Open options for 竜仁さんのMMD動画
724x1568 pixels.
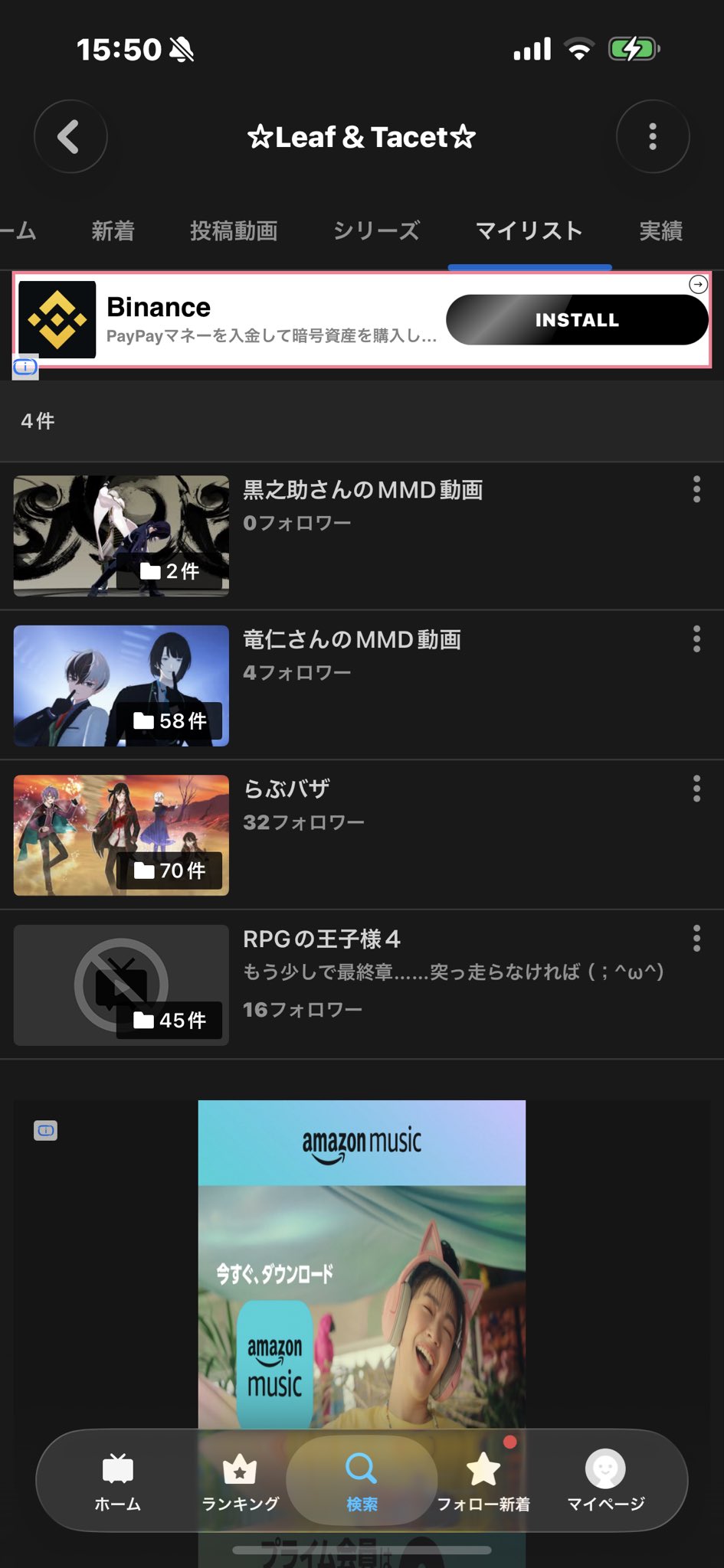click(x=696, y=639)
